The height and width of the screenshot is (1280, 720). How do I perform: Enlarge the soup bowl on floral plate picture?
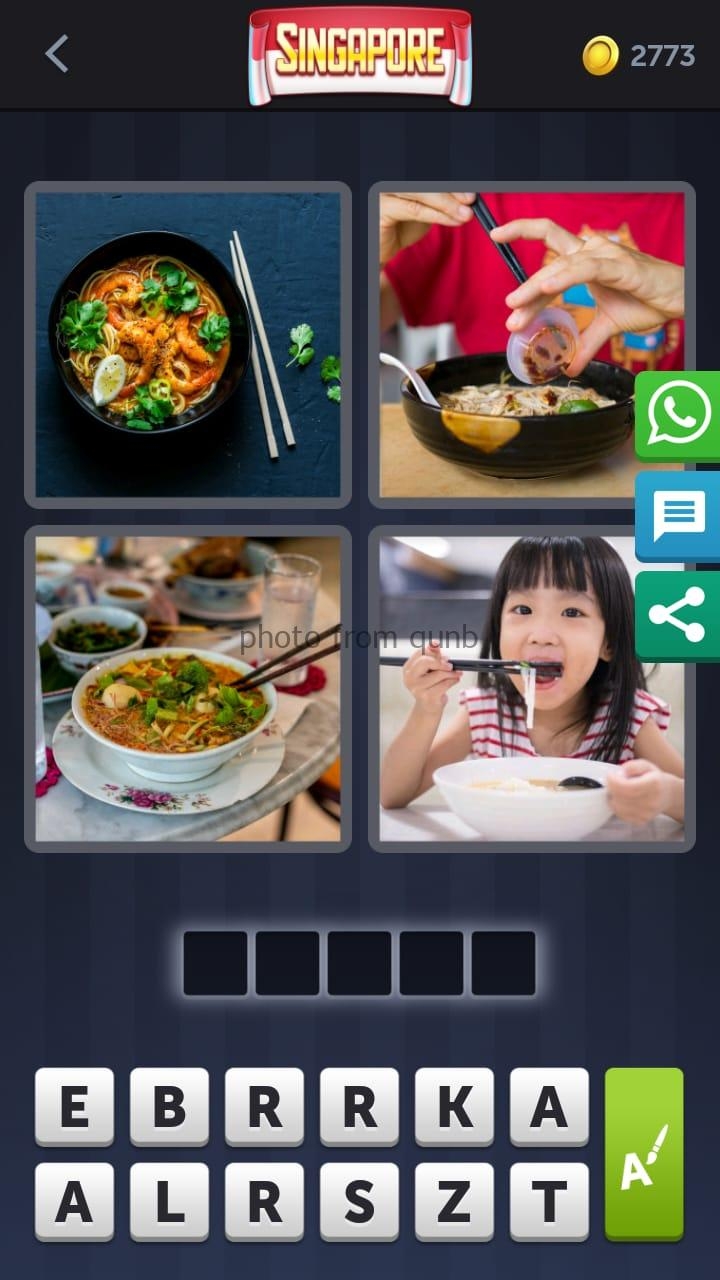point(188,689)
